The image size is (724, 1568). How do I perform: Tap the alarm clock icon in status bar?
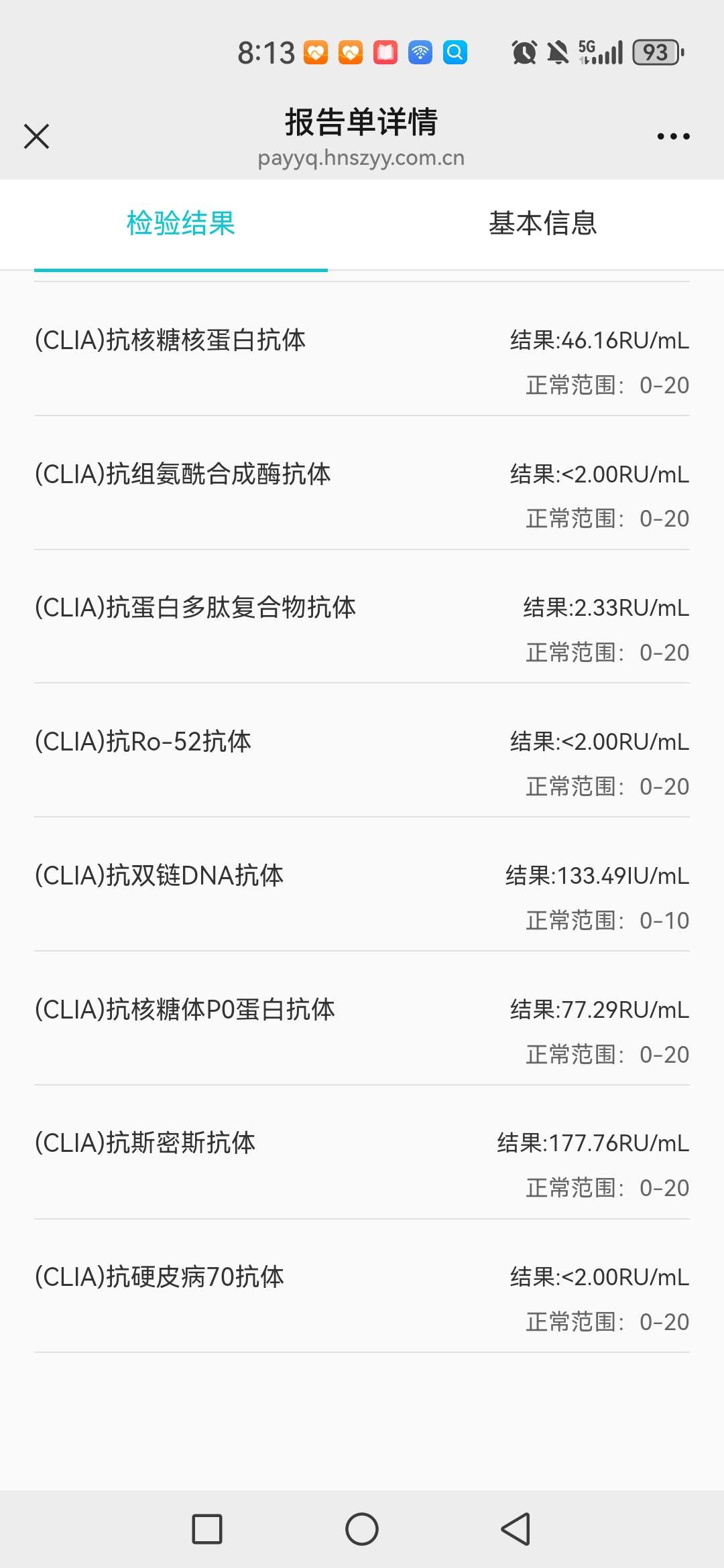pyautogui.click(x=524, y=52)
